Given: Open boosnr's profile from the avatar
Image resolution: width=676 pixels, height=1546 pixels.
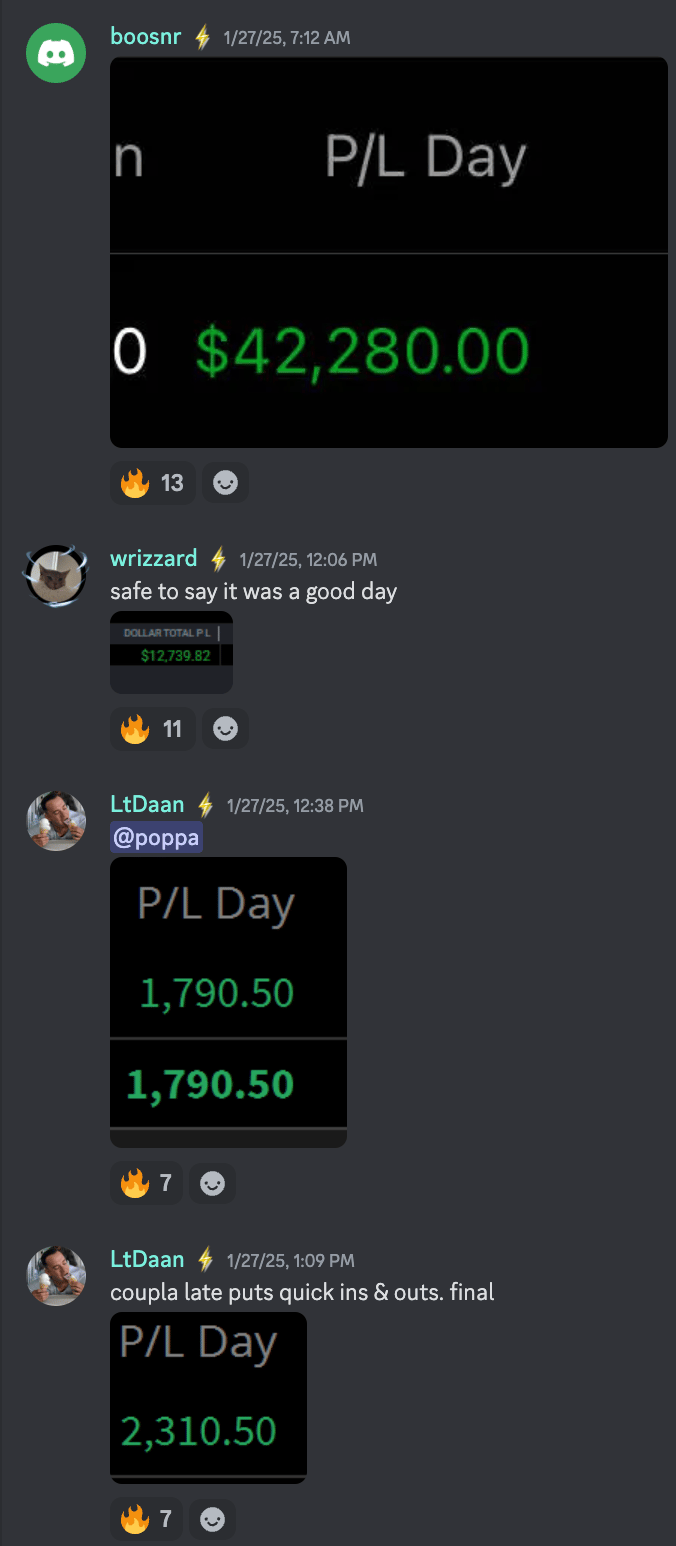Looking at the screenshot, I should point(55,52).
